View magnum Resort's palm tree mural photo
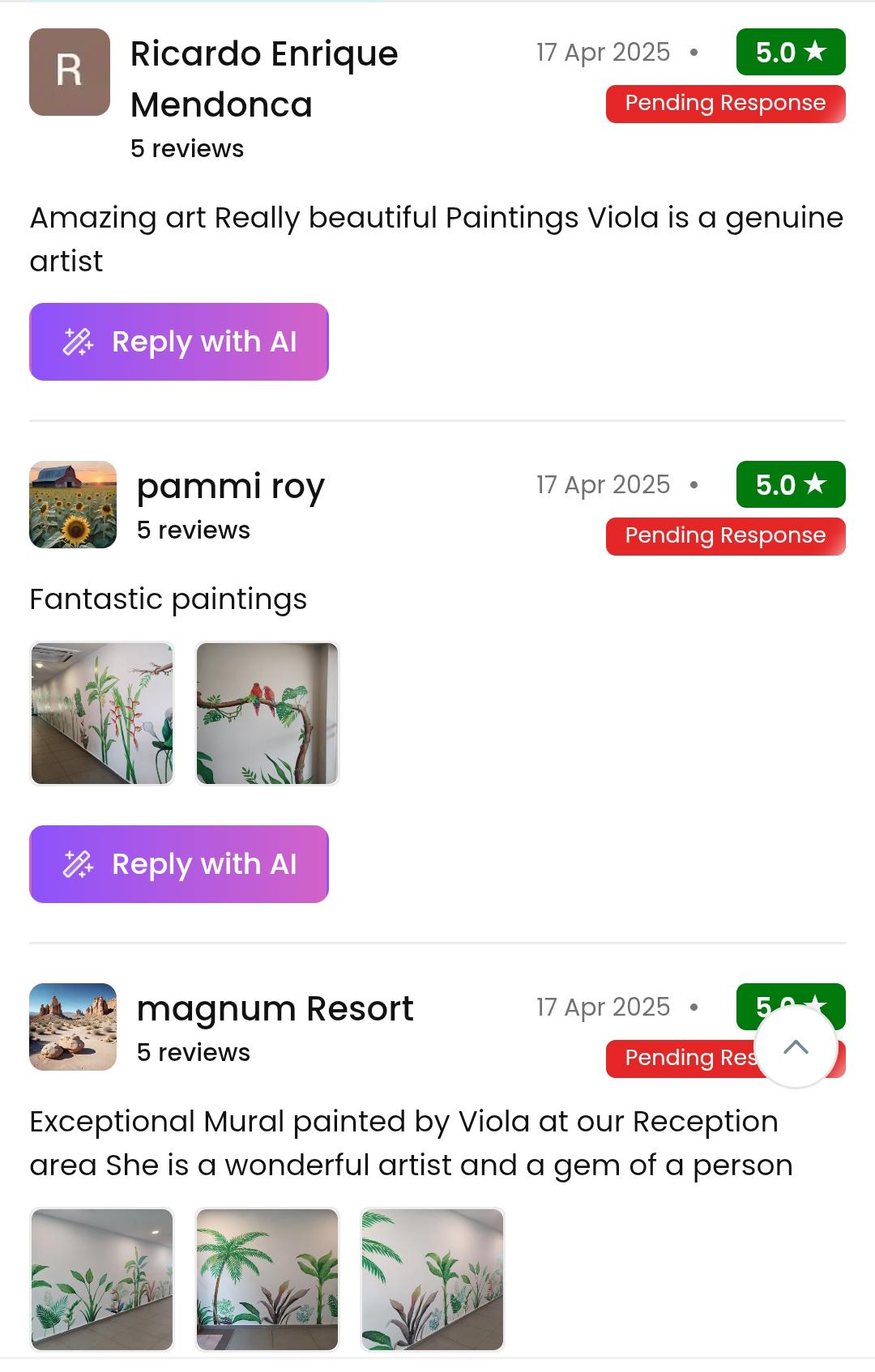 pyautogui.click(x=267, y=1279)
